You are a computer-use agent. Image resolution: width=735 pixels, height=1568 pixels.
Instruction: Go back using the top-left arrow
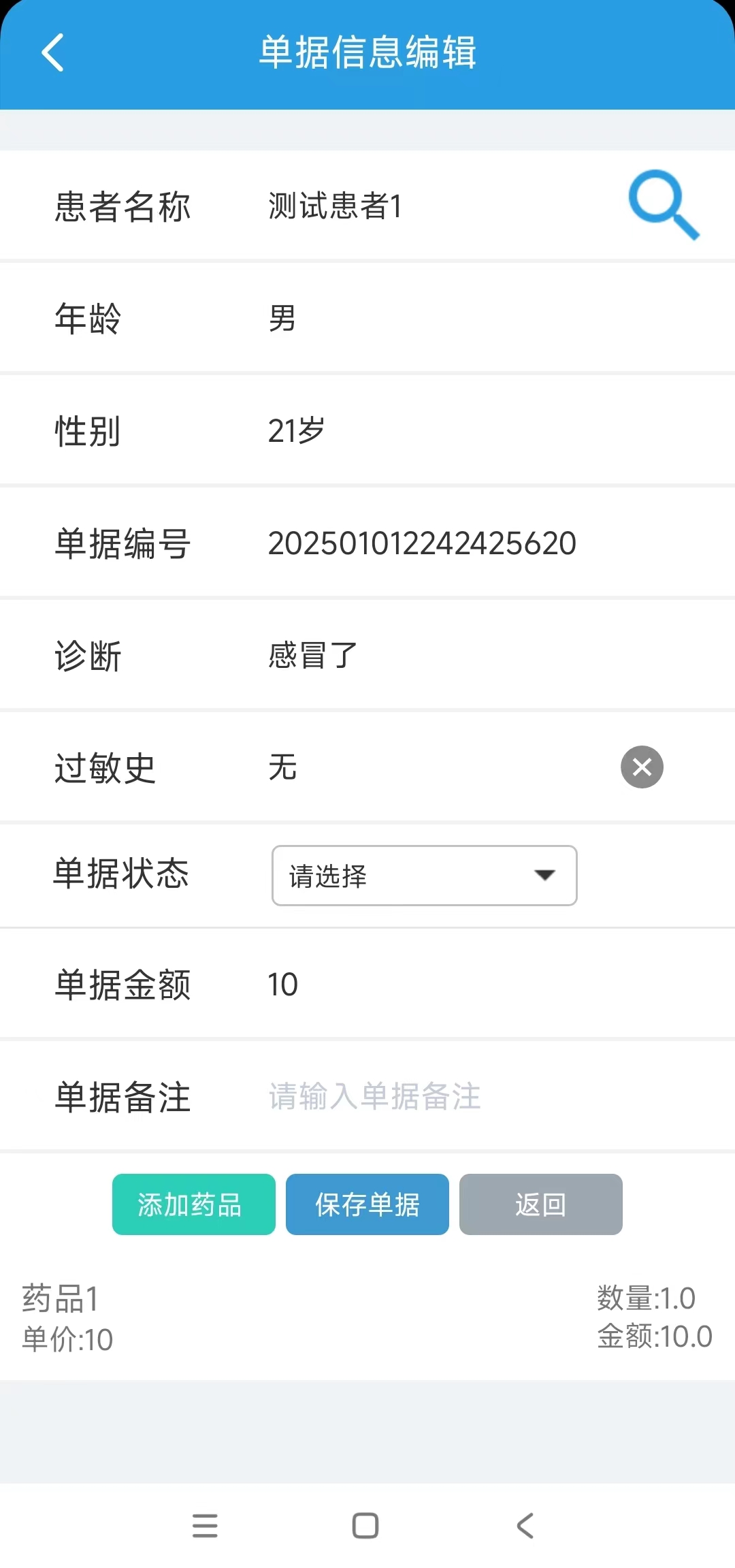(x=52, y=52)
